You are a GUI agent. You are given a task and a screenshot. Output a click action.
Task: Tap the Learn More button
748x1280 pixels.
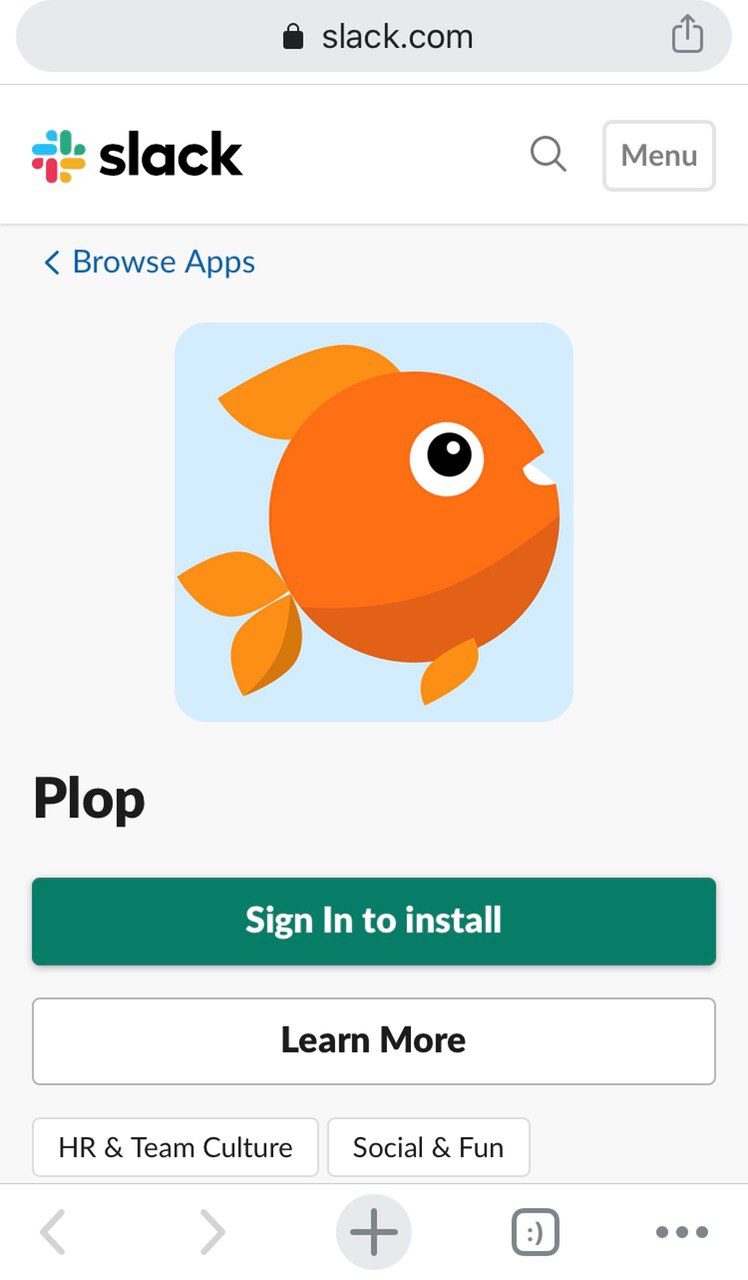pyautogui.click(x=374, y=1041)
